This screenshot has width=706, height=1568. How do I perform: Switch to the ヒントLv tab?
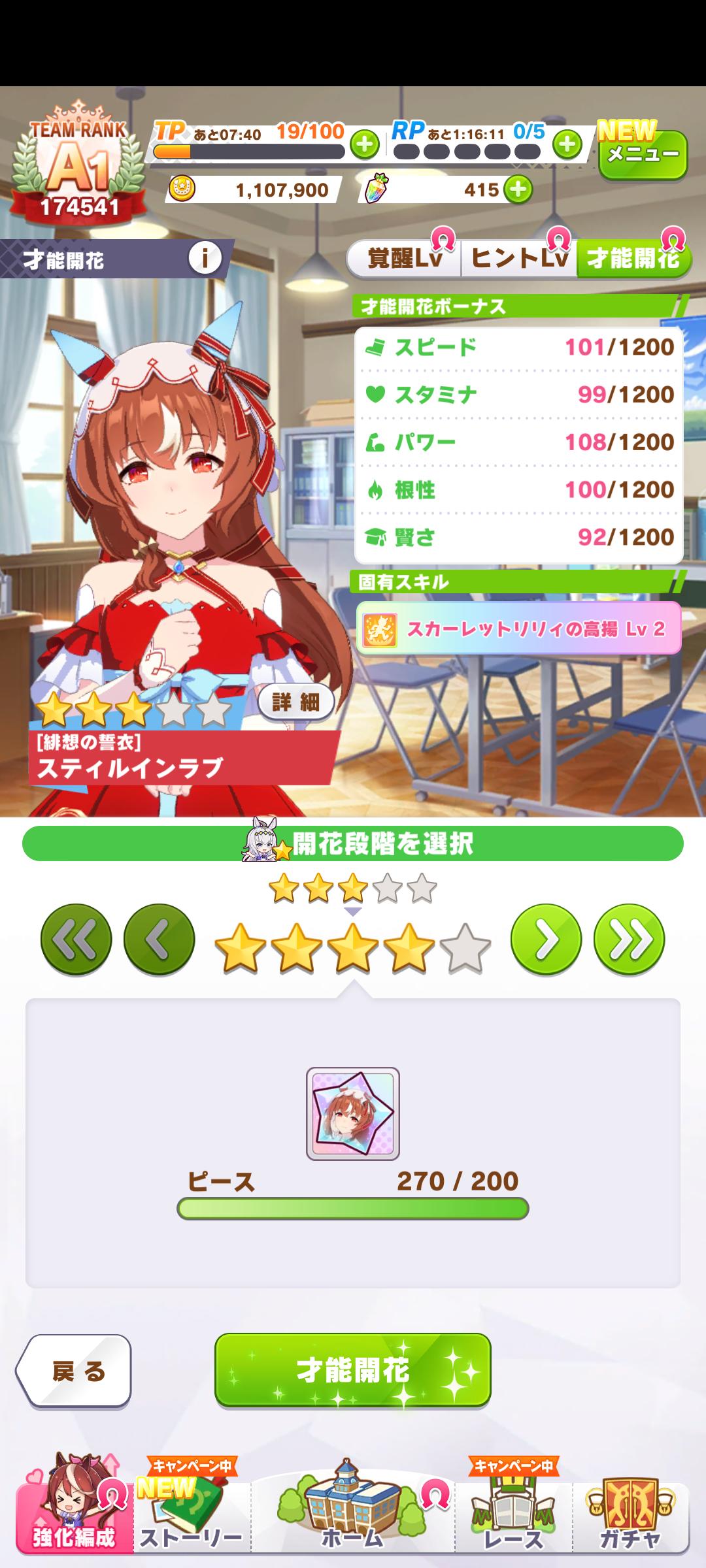click(519, 259)
